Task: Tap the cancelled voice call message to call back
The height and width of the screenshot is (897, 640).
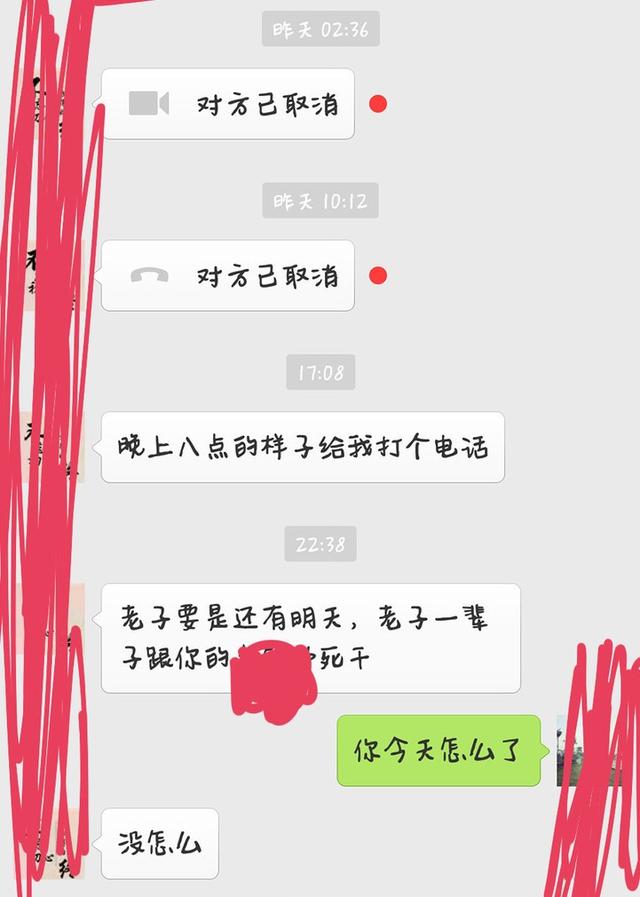Action: [x=229, y=276]
